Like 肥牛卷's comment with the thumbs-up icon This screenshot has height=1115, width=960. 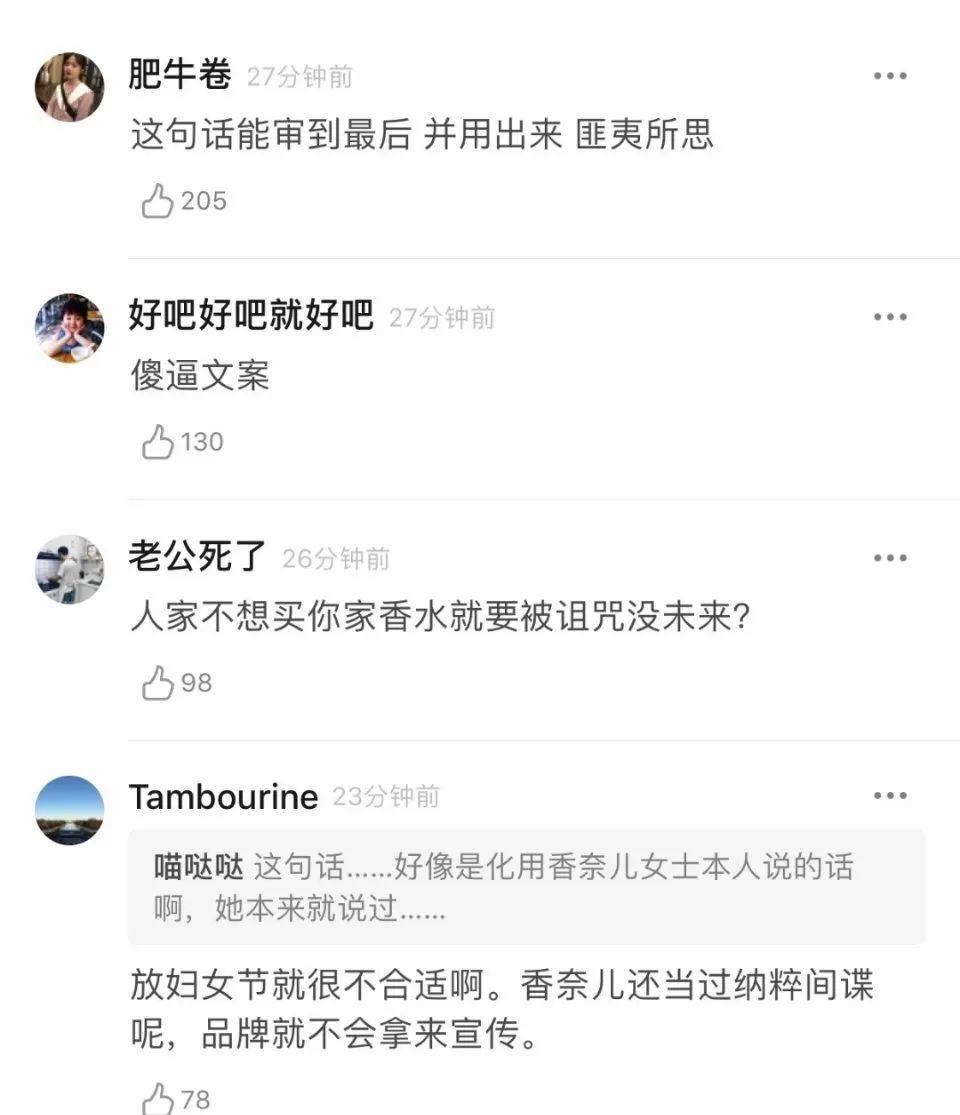[158, 200]
